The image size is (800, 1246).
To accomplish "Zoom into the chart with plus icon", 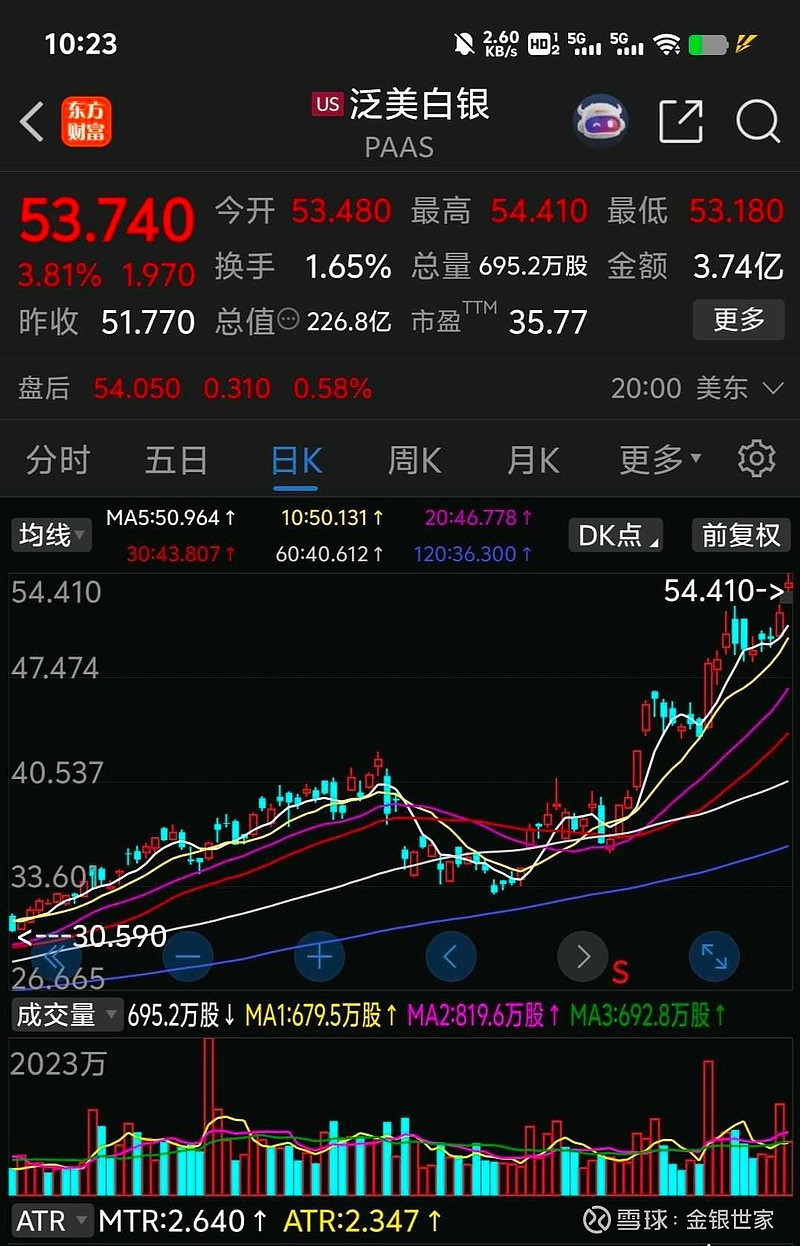I will (x=319, y=956).
